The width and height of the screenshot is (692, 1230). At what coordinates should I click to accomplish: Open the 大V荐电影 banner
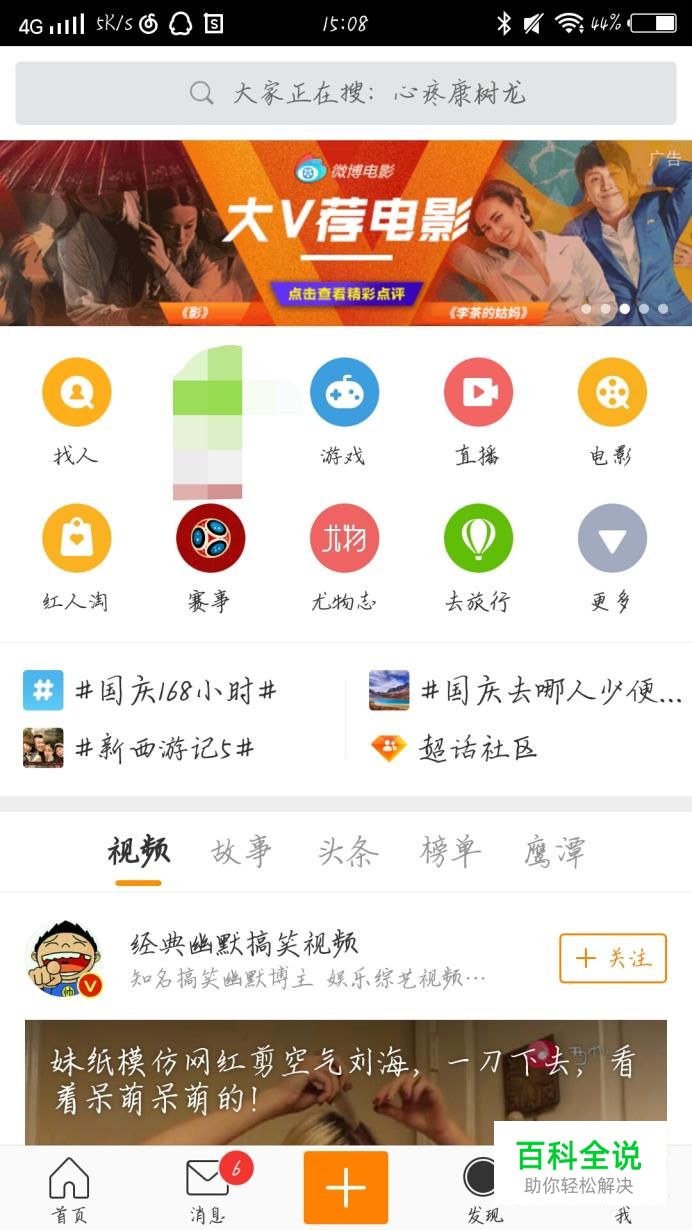[346, 233]
